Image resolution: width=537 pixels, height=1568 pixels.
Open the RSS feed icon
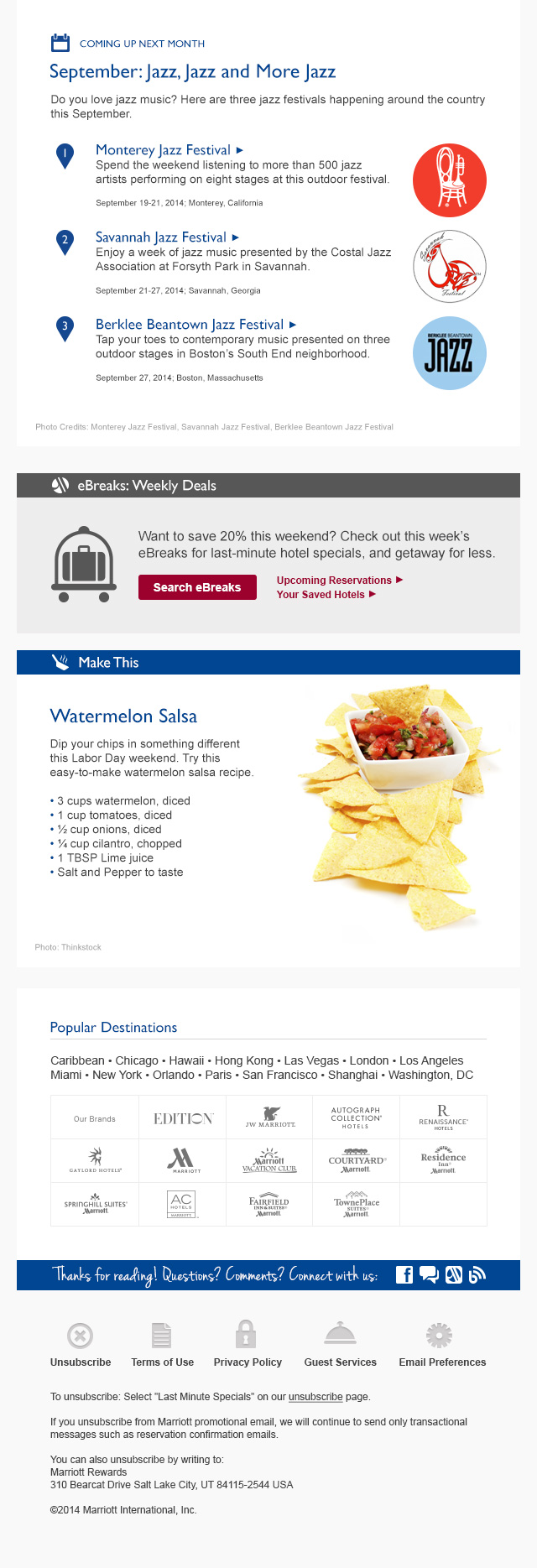(477, 1275)
